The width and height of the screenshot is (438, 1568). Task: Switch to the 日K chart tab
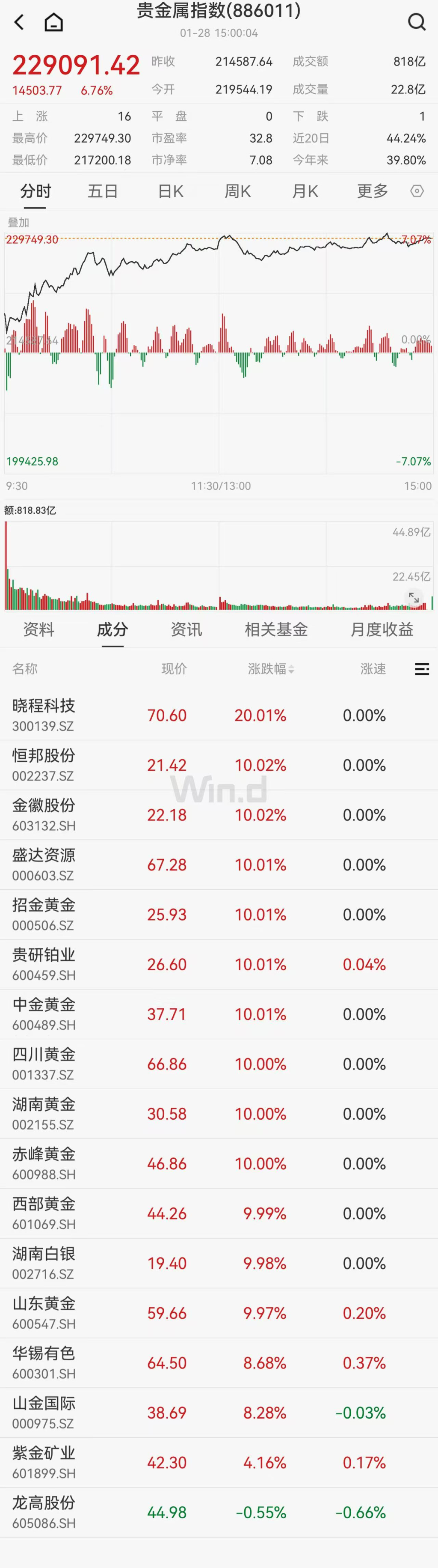[x=170, y=191]
